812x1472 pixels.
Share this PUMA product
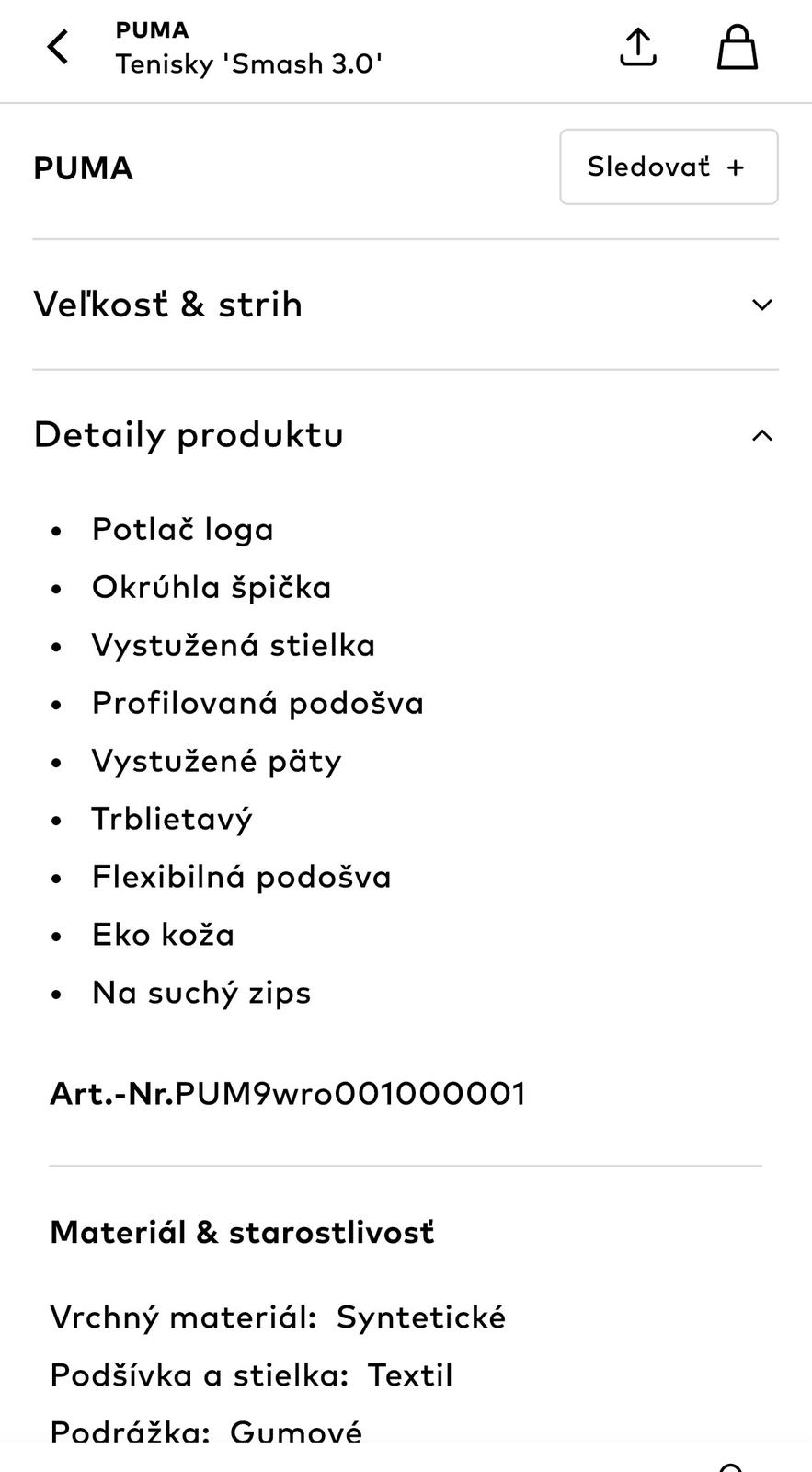(638, 47)
